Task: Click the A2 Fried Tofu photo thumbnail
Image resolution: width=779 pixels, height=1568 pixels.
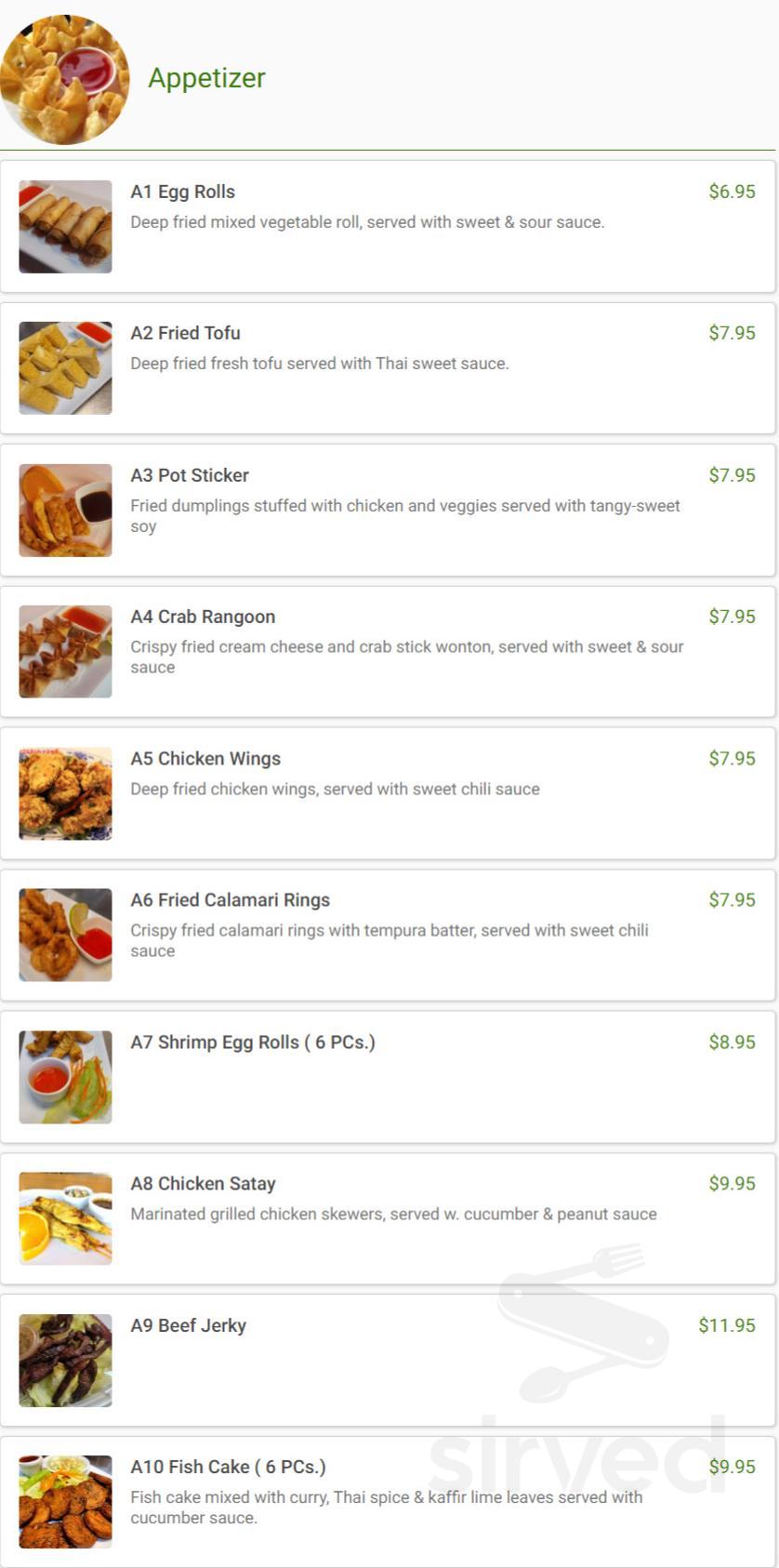Action: (x=65, y=366)
